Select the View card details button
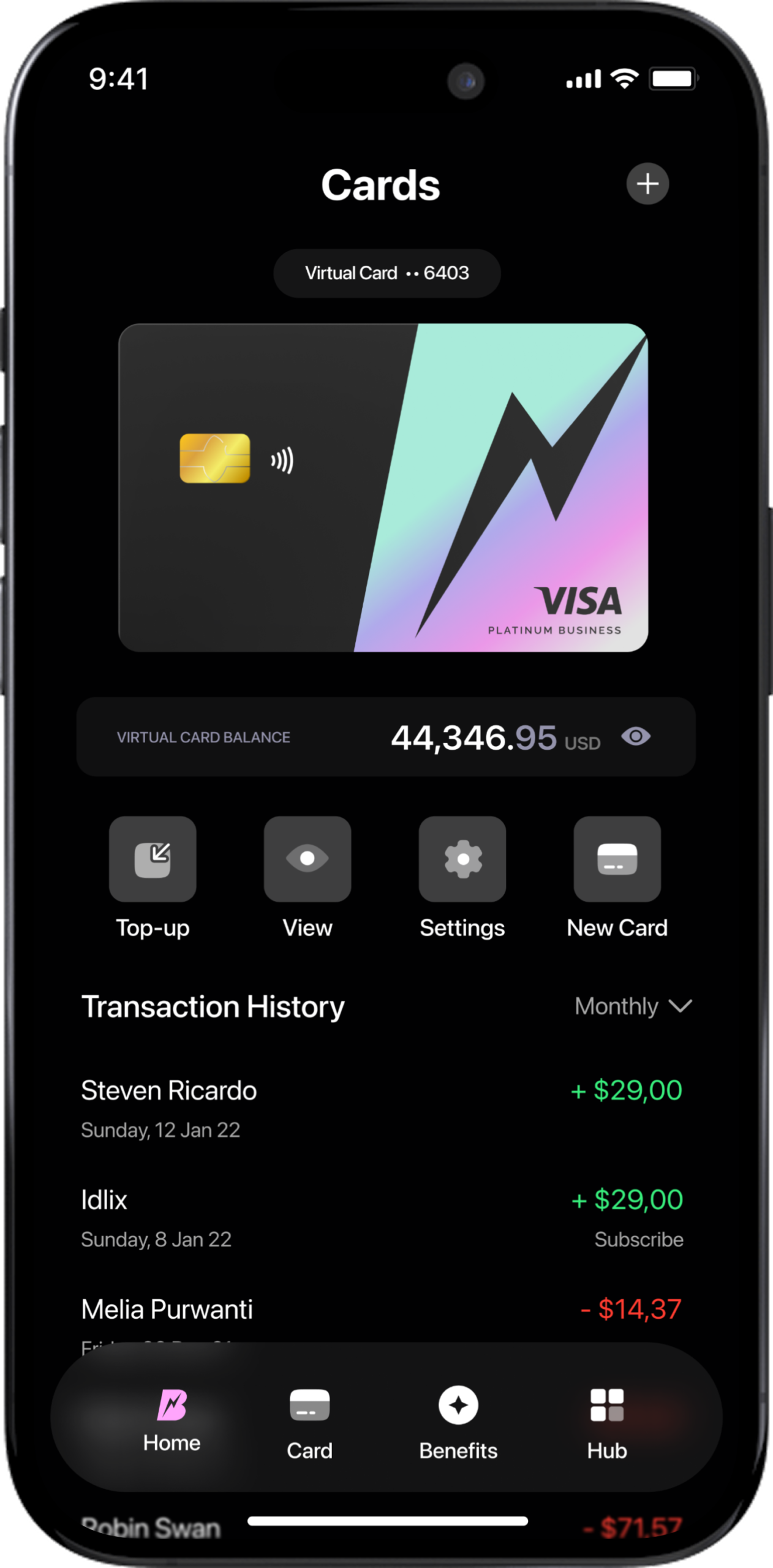 click(307, 859)
